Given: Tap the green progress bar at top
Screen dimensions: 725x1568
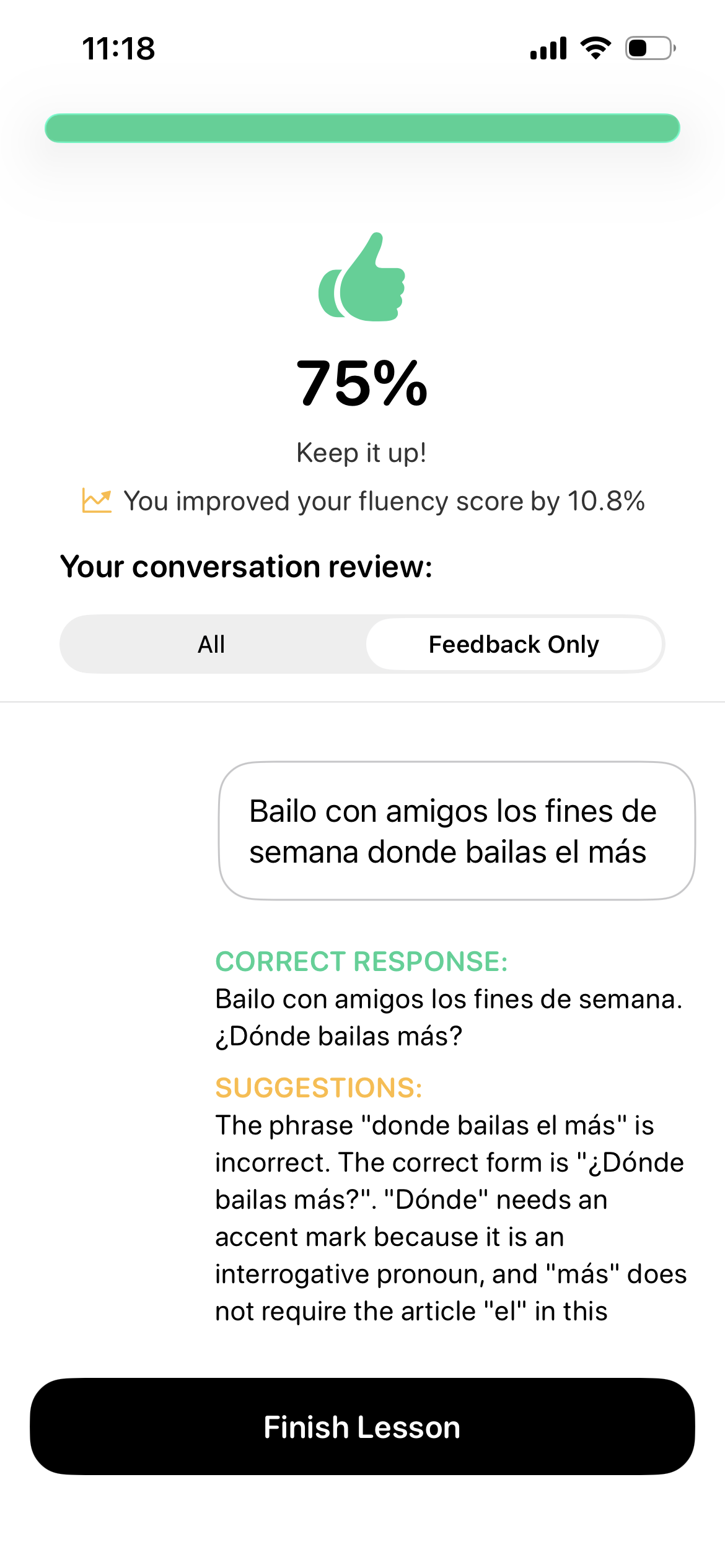Looking at the screenshot, I should pyautogui.click(x=362, y=127).
